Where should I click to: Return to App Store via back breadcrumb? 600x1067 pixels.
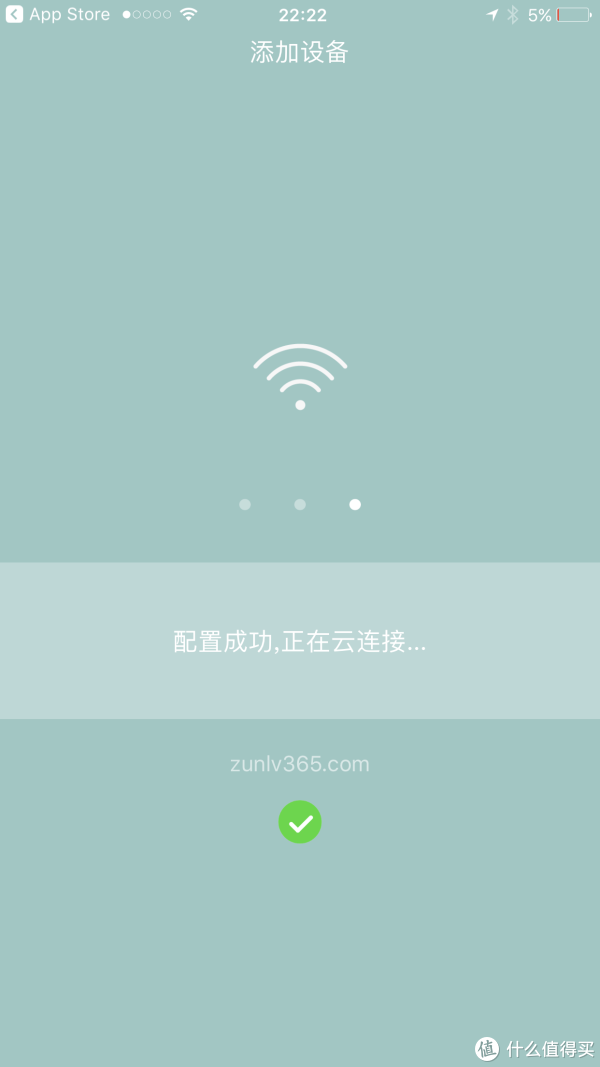58,14
